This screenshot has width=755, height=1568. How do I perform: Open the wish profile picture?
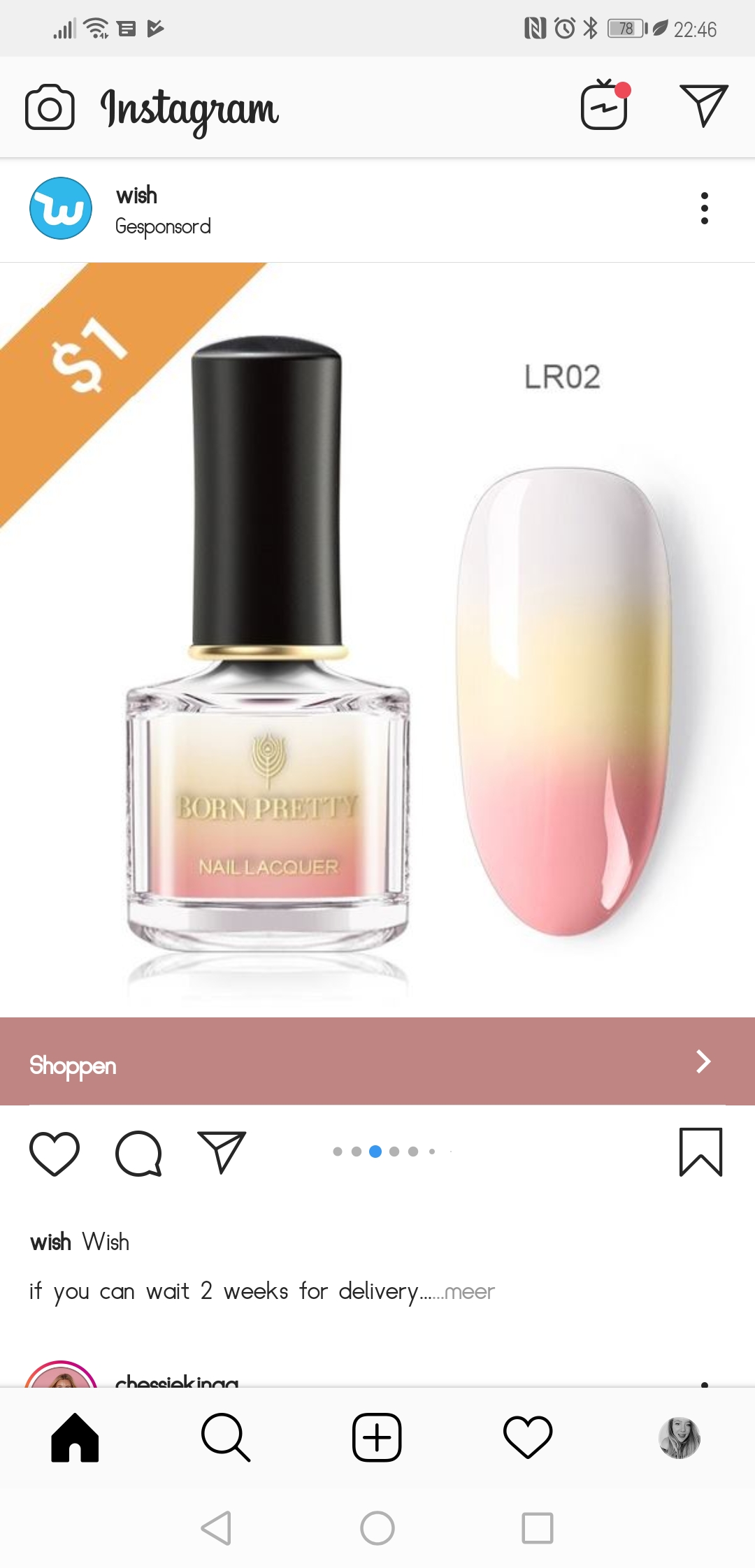coord(61,208)
